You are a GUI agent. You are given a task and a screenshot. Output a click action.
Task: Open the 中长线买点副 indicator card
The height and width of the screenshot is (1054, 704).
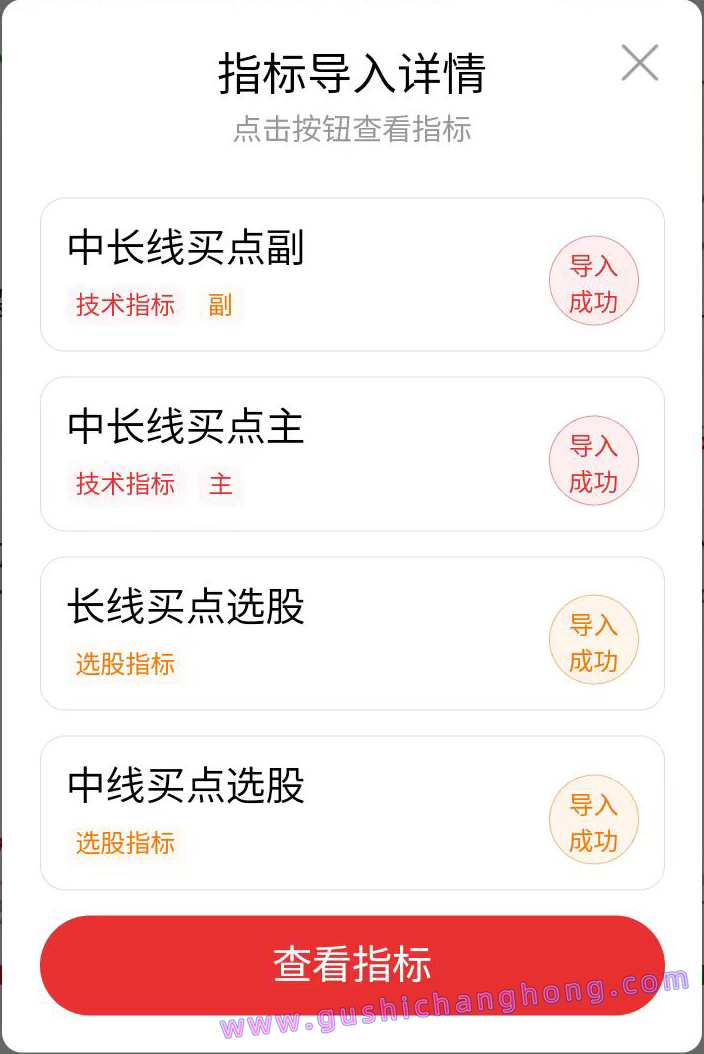pos(300,274)
